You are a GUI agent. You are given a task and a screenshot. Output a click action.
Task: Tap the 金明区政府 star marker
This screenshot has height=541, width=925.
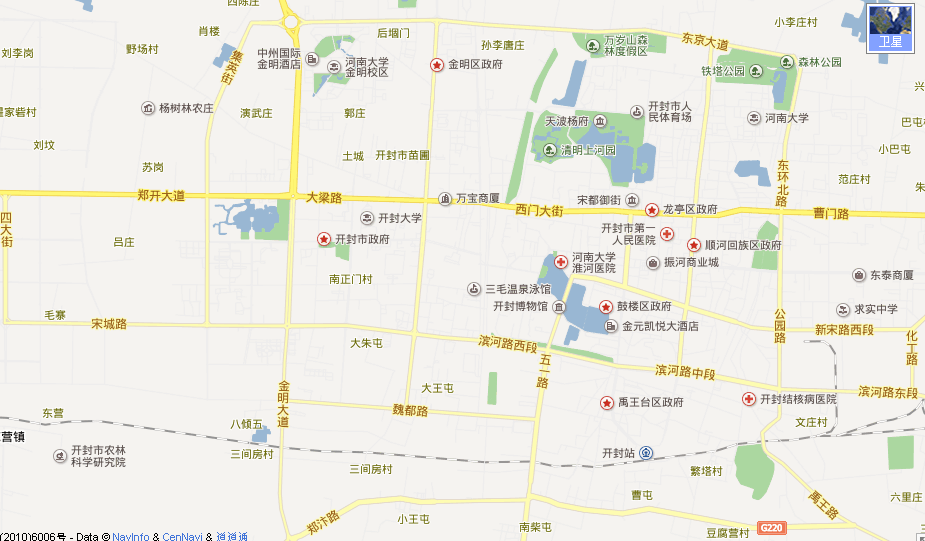pyautogui.click(x=436, y=64)
